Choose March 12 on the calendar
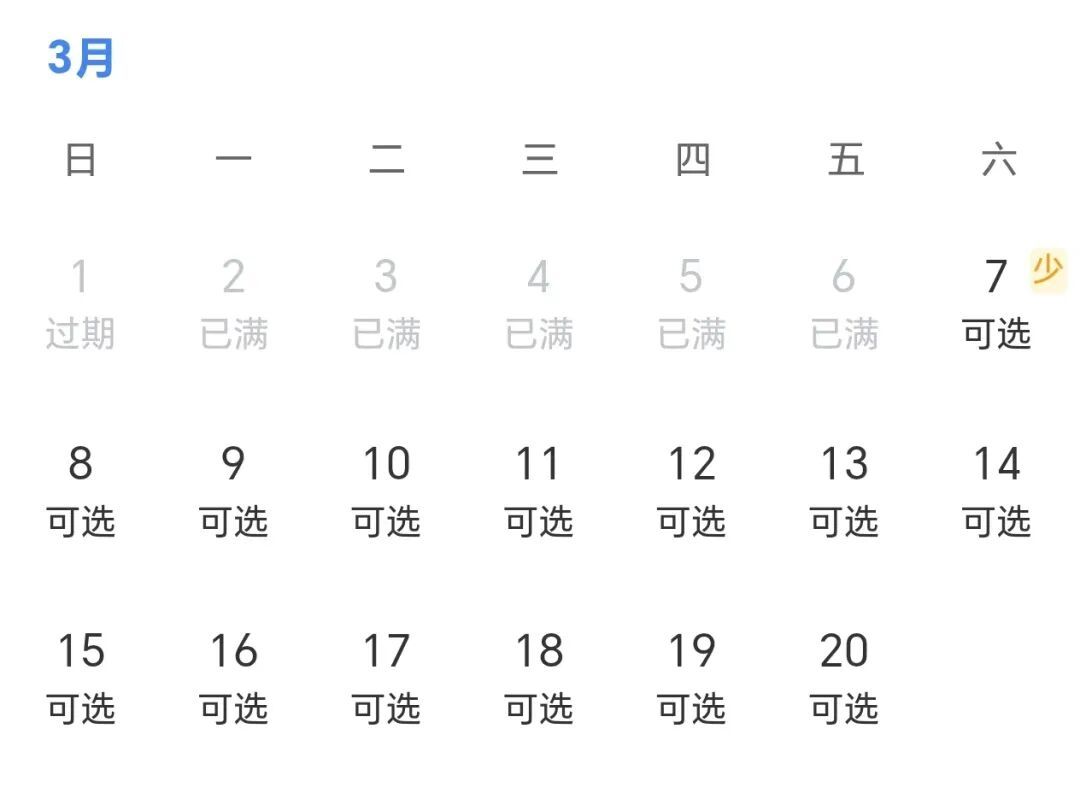This screenshot has height=799, width=1080. click(691, 490)
